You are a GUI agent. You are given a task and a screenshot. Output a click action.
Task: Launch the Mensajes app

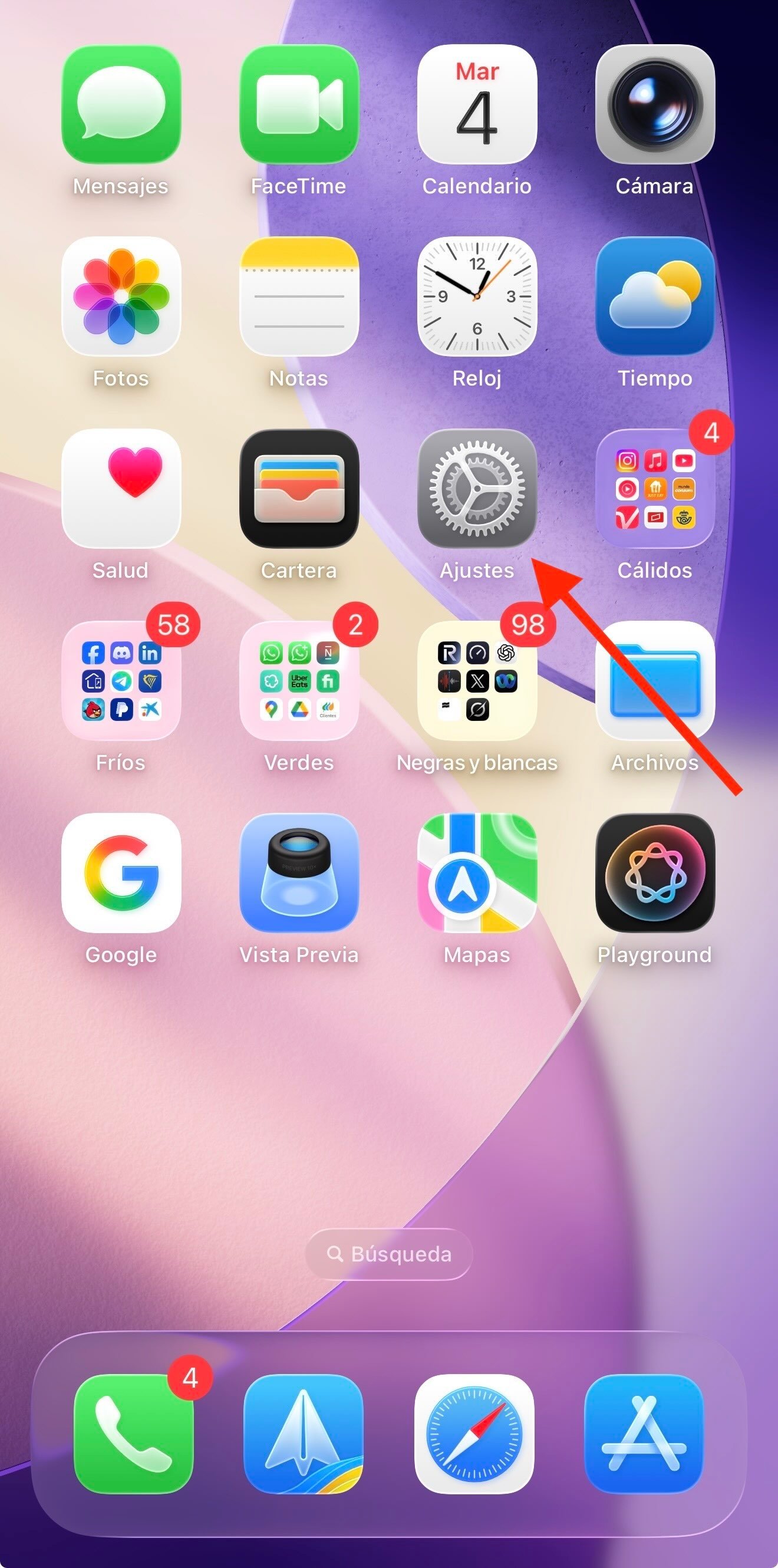click(x=121, y=104)
